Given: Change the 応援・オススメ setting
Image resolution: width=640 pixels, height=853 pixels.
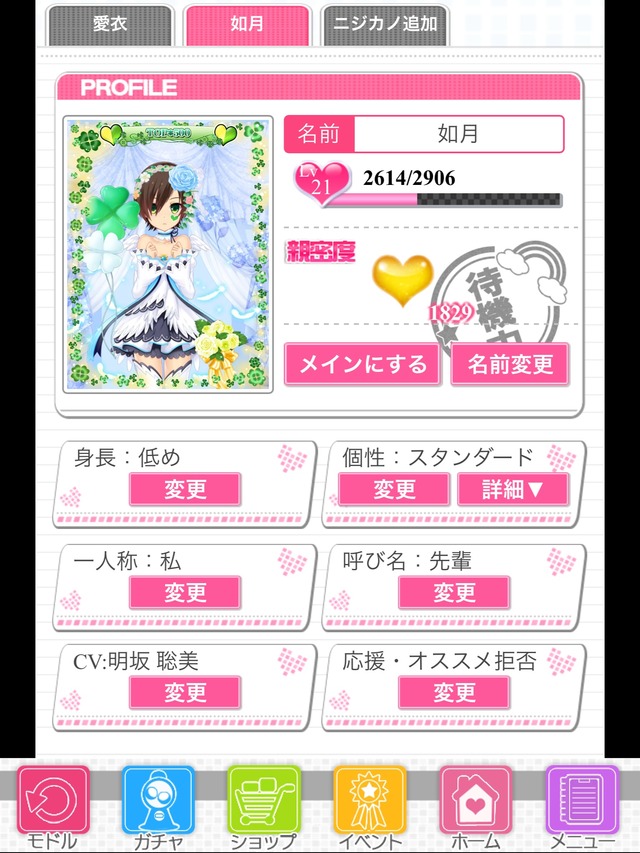Looking at the screenshot, I should coord(454,691).
